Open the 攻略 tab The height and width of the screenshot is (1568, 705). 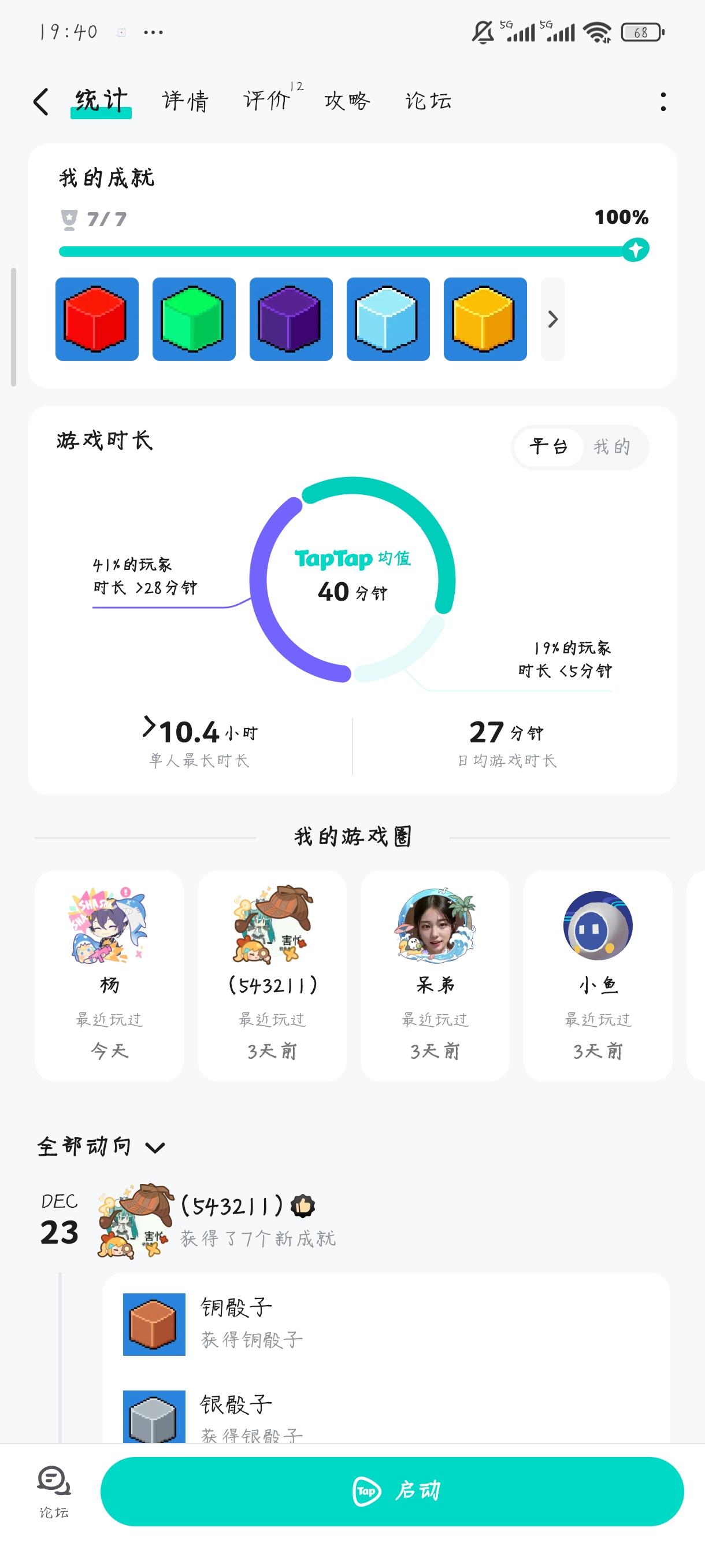coord(347,101)
